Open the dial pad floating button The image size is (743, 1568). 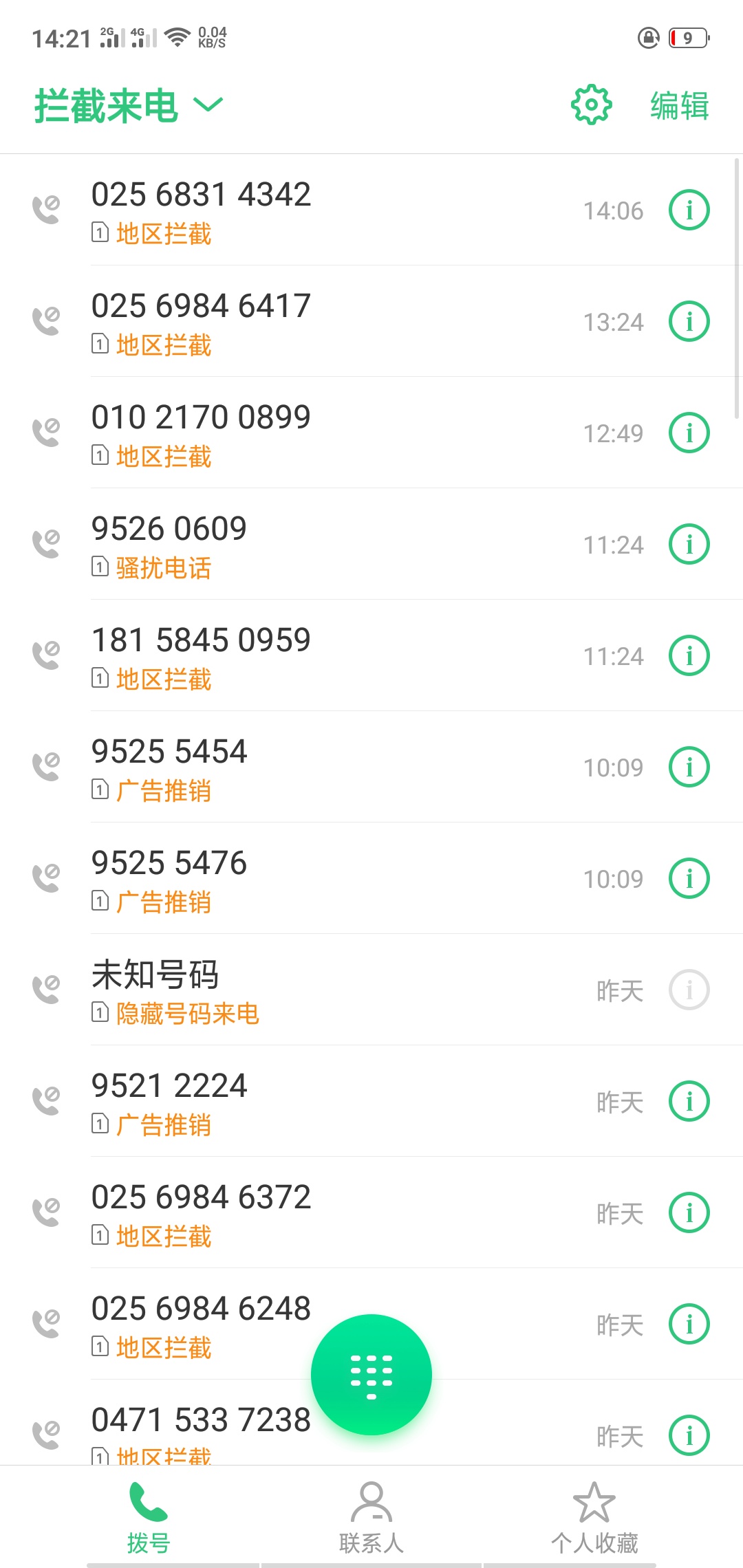click(x=371, y=1375)
